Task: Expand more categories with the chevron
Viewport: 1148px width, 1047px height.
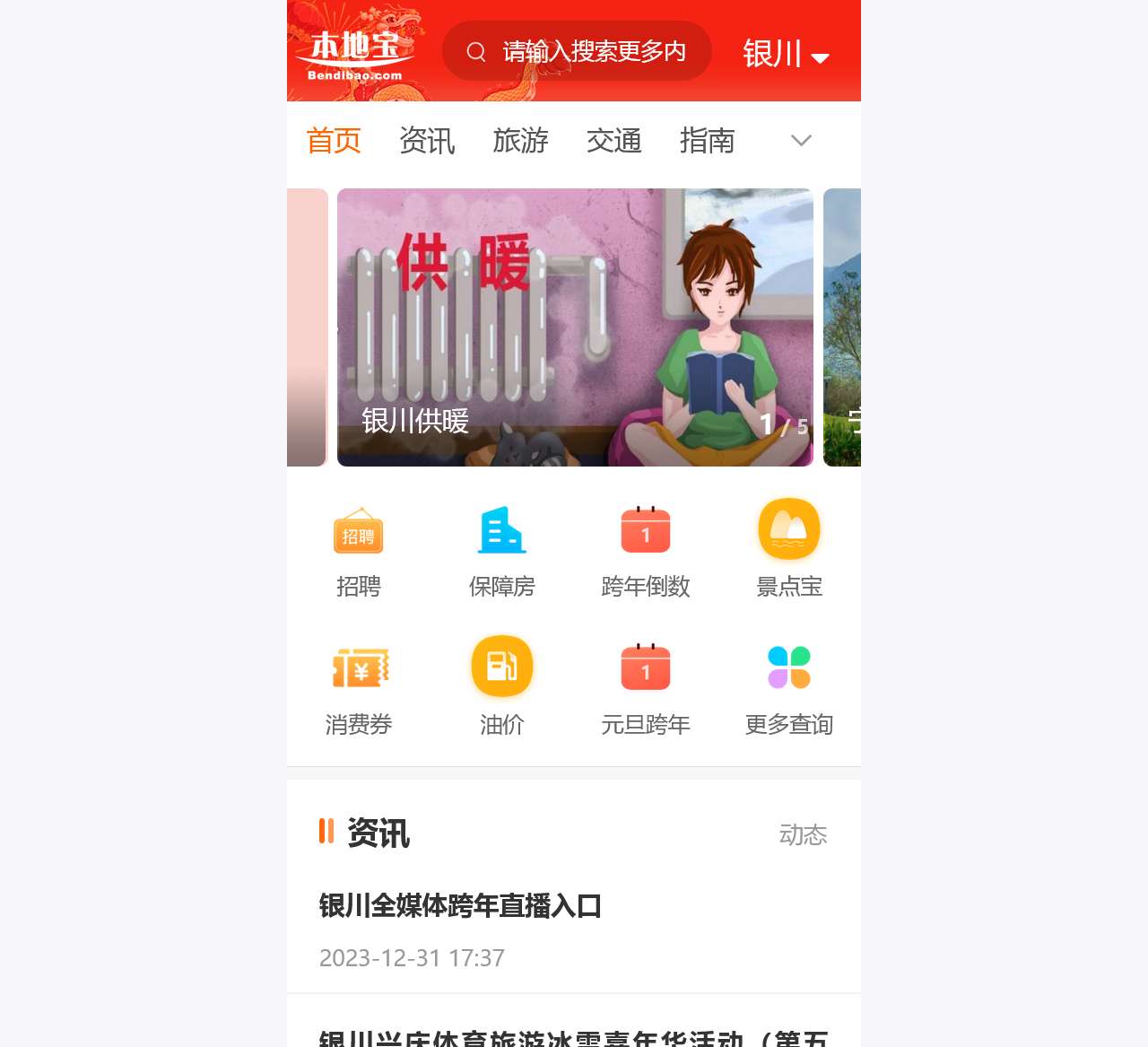Action: pyautogui.click(x=801, y=141)
